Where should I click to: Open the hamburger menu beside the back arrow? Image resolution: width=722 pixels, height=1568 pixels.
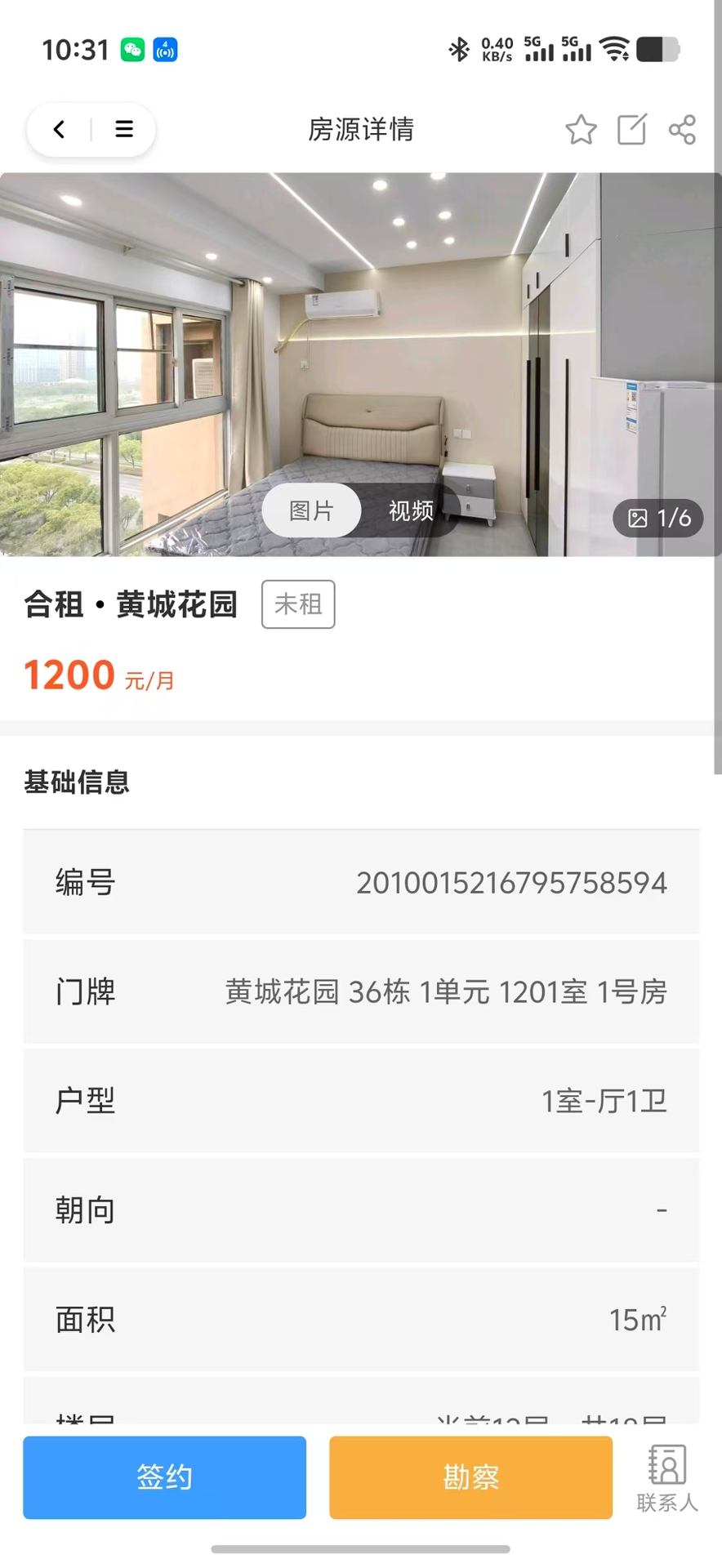tap(124, 129)
